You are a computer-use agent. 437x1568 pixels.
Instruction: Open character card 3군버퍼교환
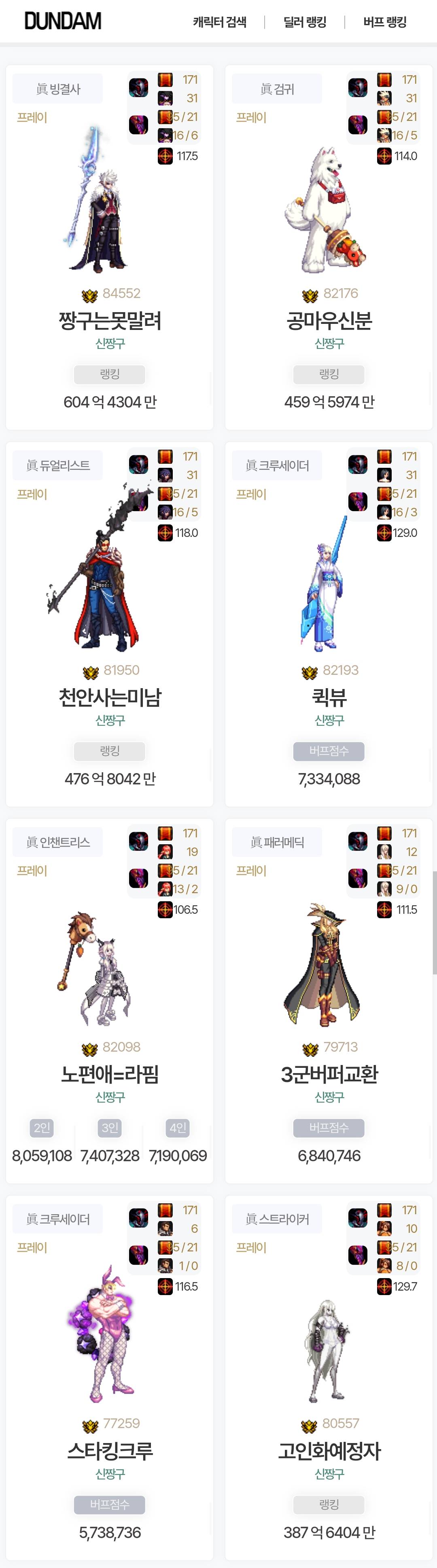tap(329, 1074)
